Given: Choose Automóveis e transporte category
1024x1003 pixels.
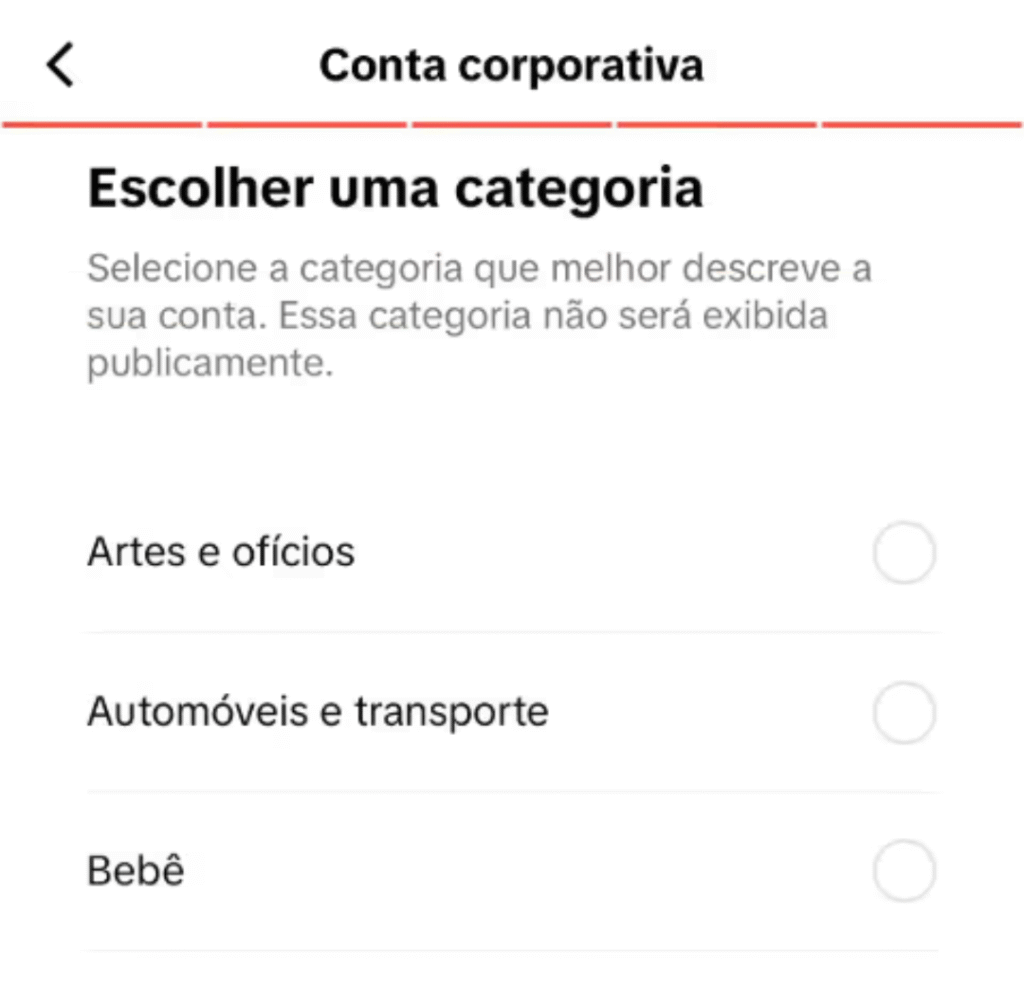Looking at the screenshot, I should pos(904,713).
